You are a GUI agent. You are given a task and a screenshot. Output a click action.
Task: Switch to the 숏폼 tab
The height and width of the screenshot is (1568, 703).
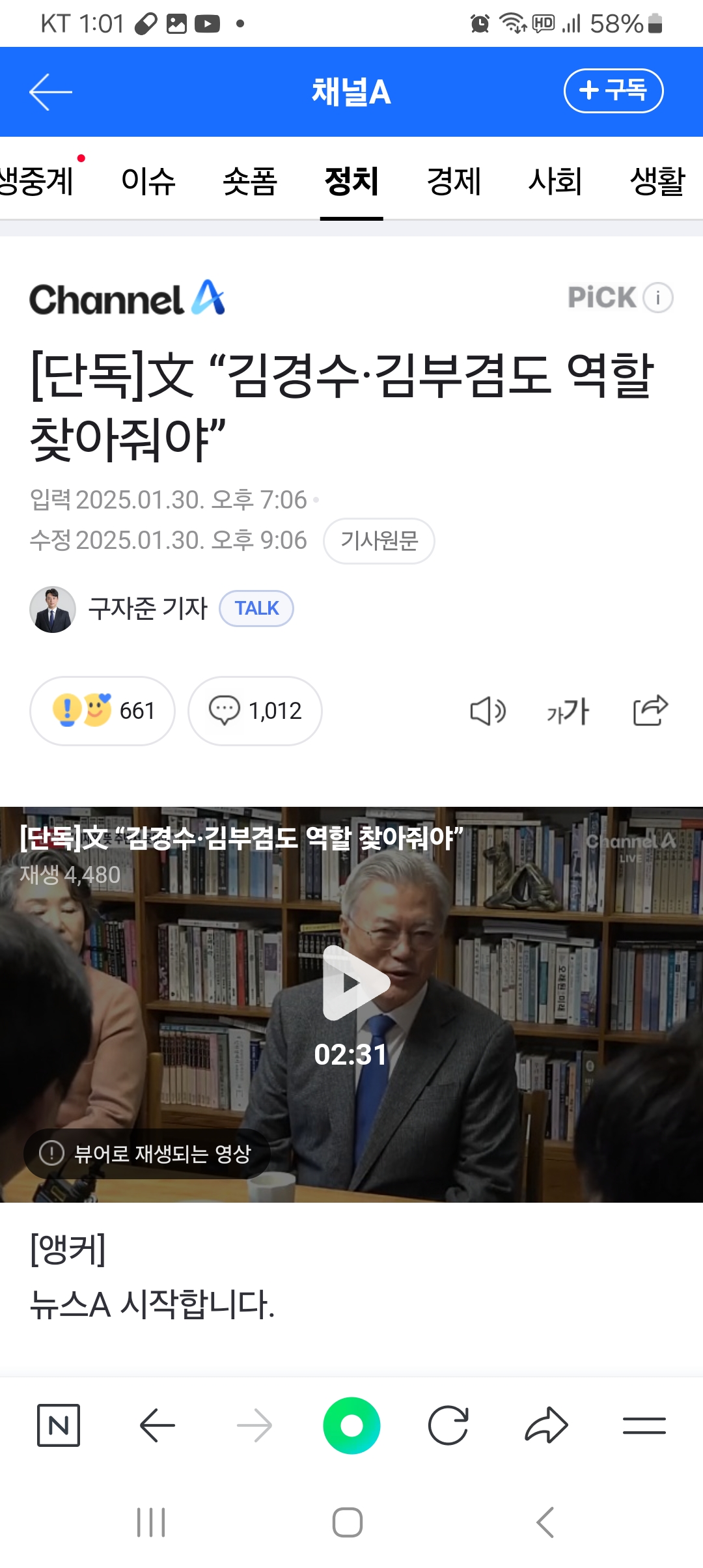[x=250, y=181]
